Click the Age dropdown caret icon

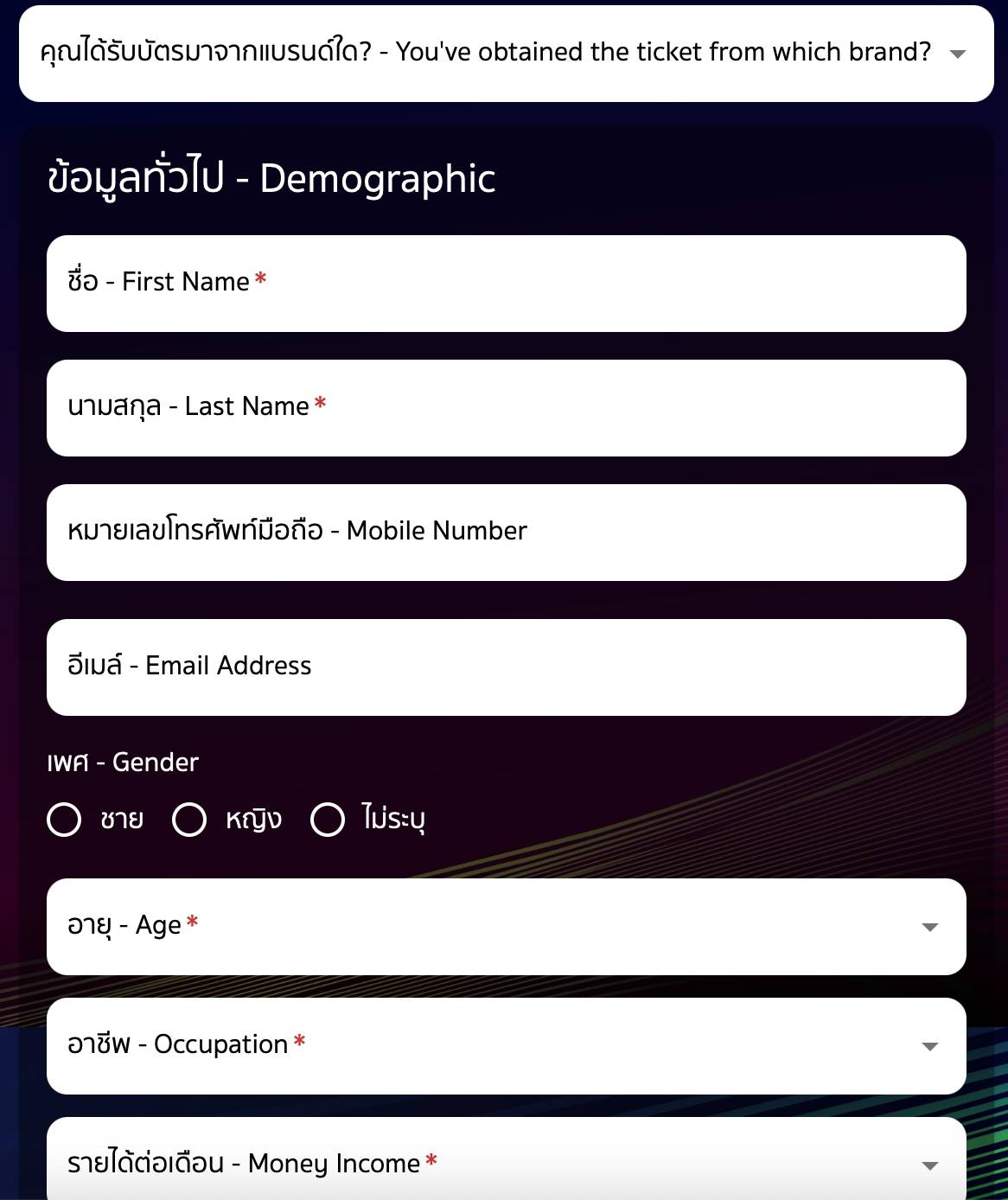coord(928,928)
